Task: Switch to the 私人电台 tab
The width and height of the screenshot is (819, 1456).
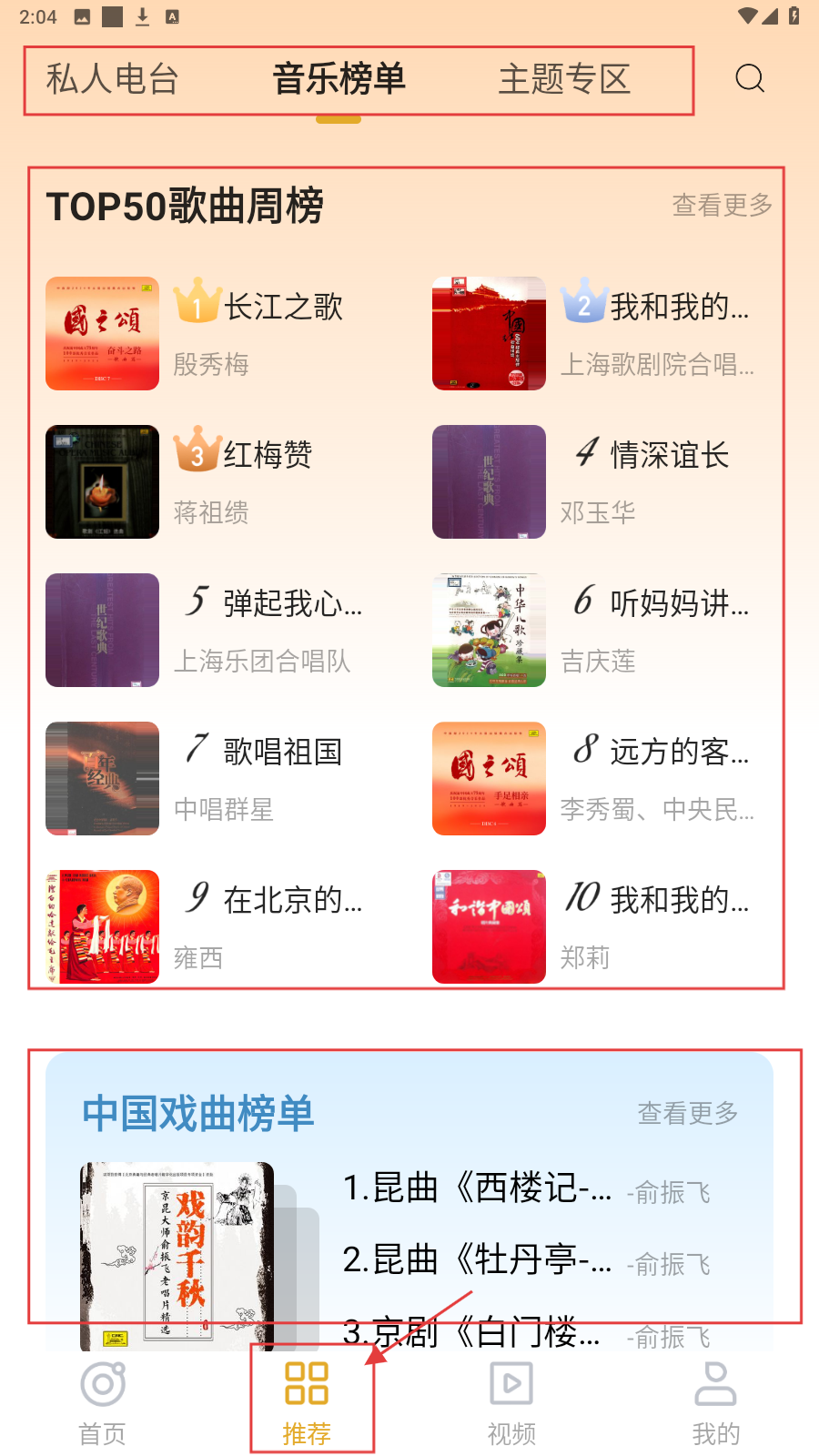Action: (112, 79)
